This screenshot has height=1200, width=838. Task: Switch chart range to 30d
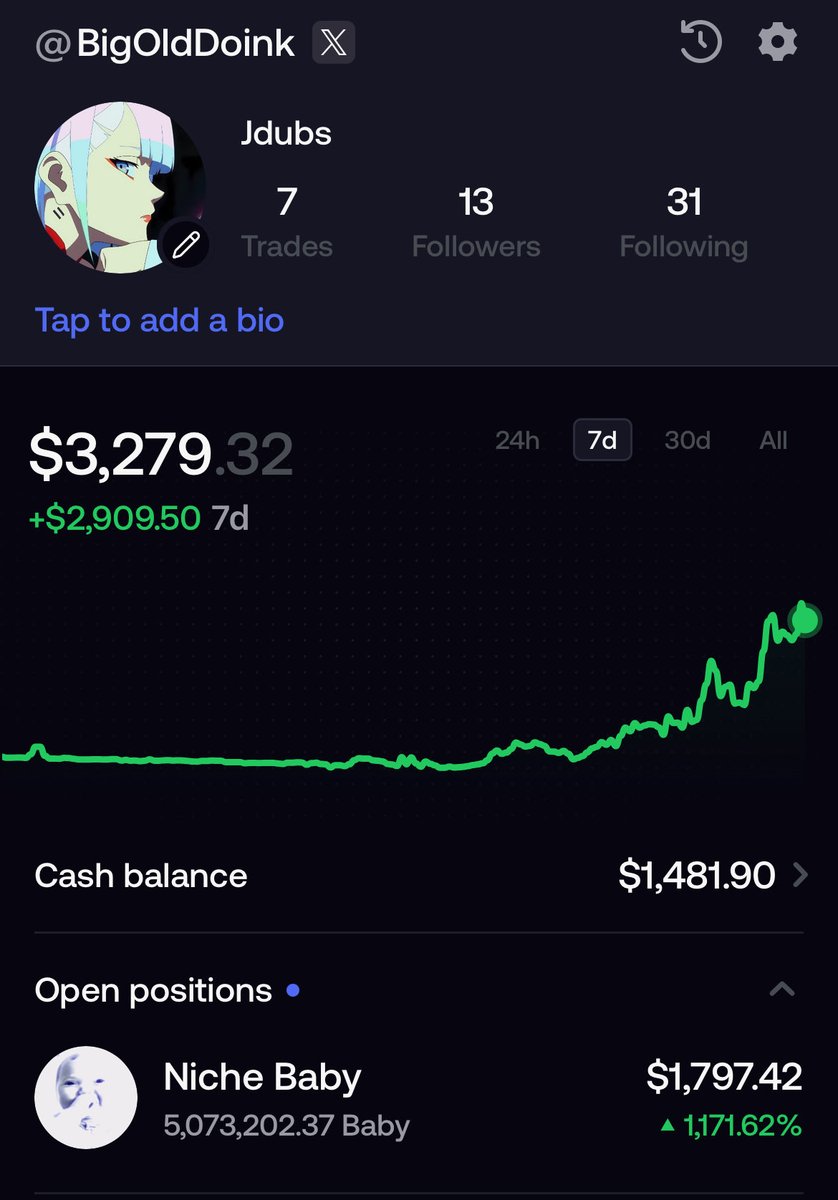[688, 440]
